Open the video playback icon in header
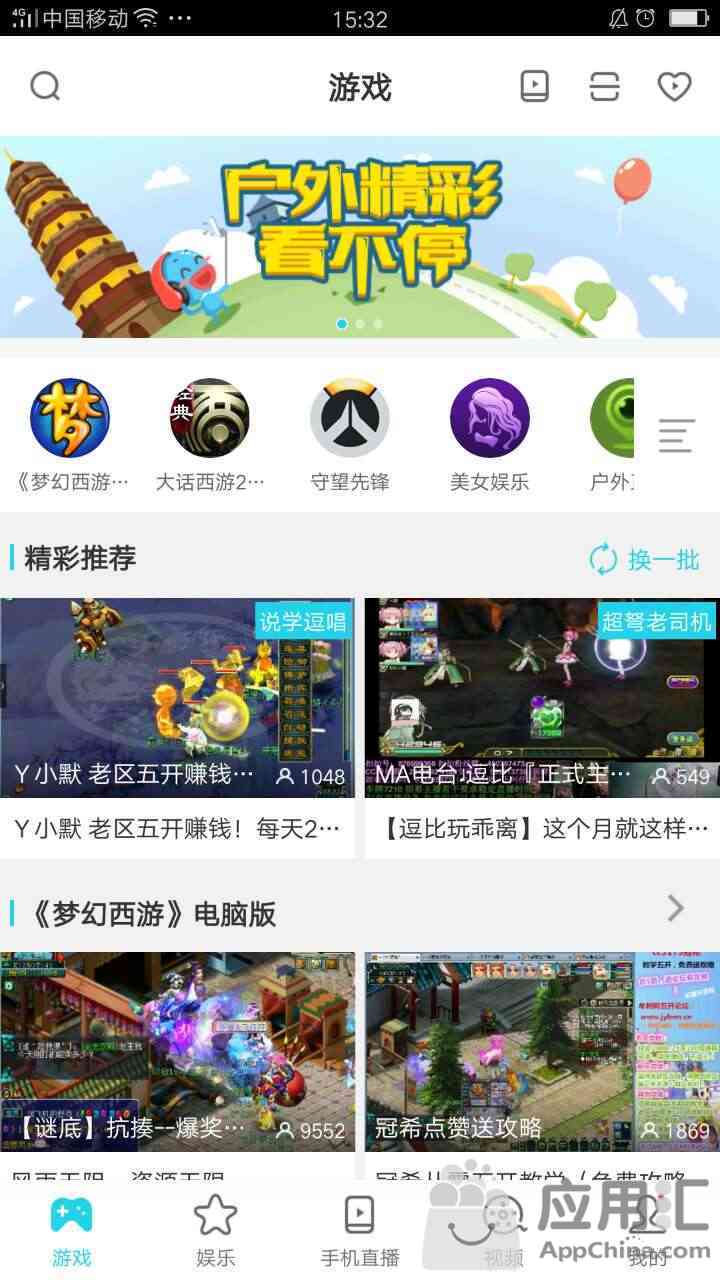 [x=535, y=87]
